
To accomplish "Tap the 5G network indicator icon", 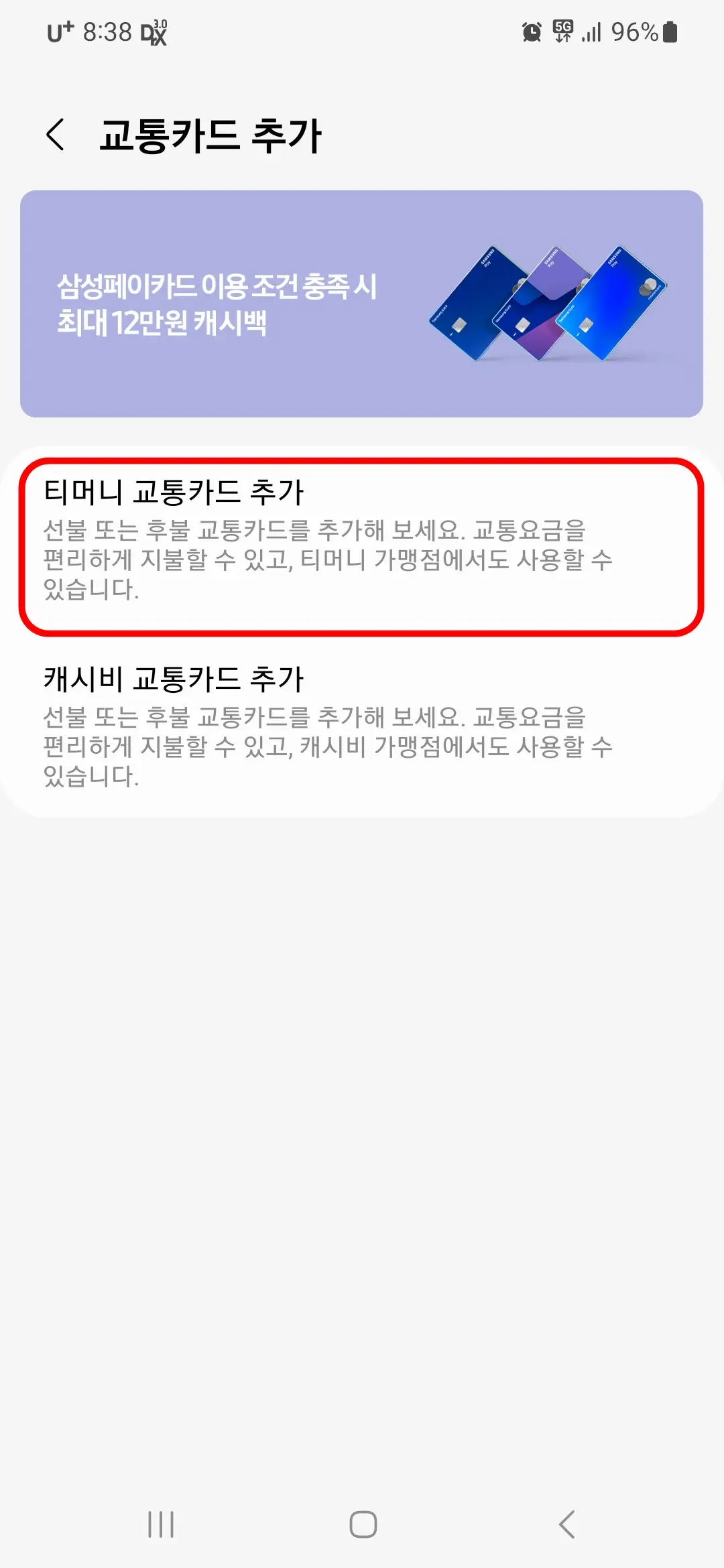I will [562, 31].
